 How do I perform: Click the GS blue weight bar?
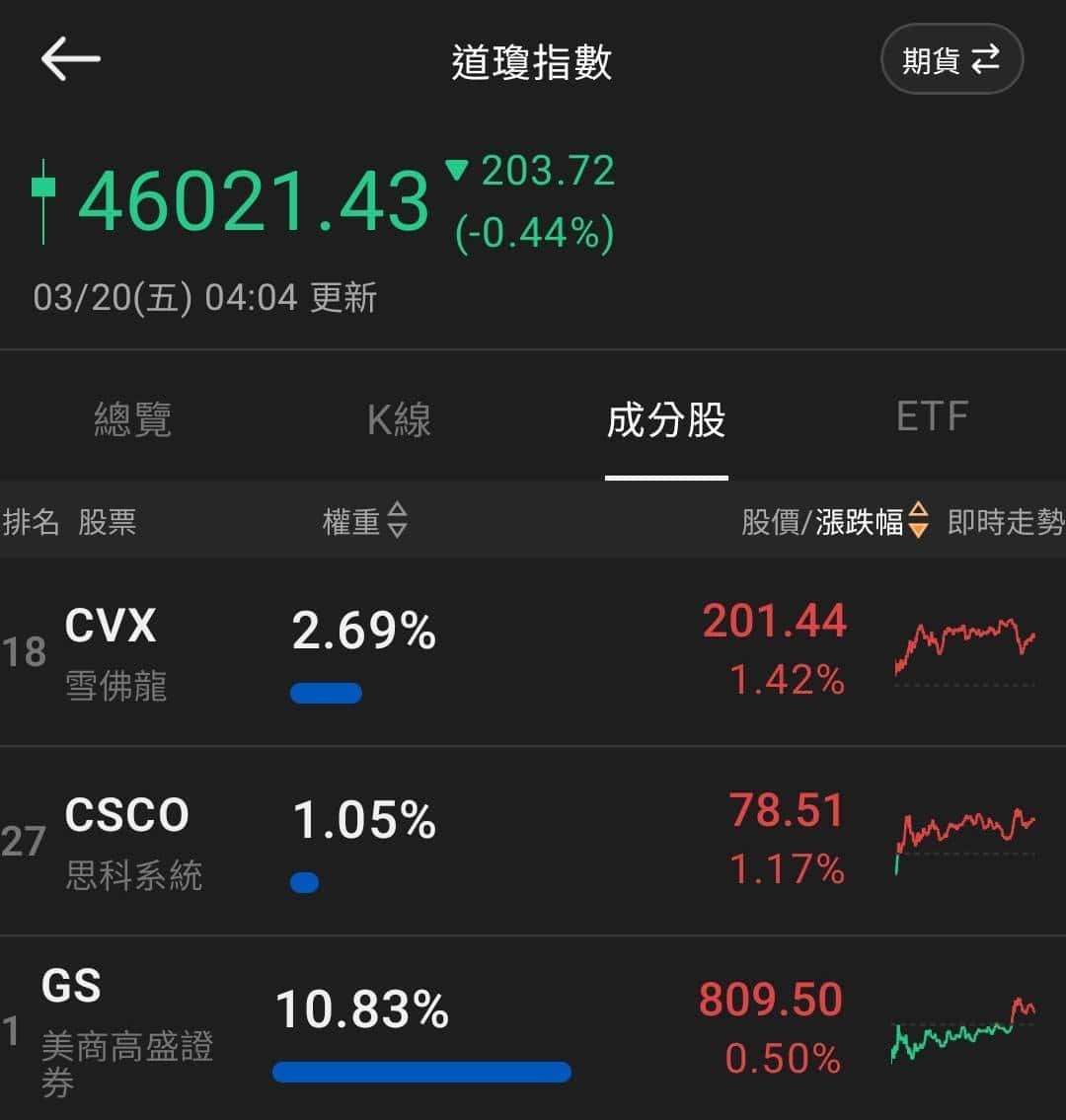click(421, 1071)
